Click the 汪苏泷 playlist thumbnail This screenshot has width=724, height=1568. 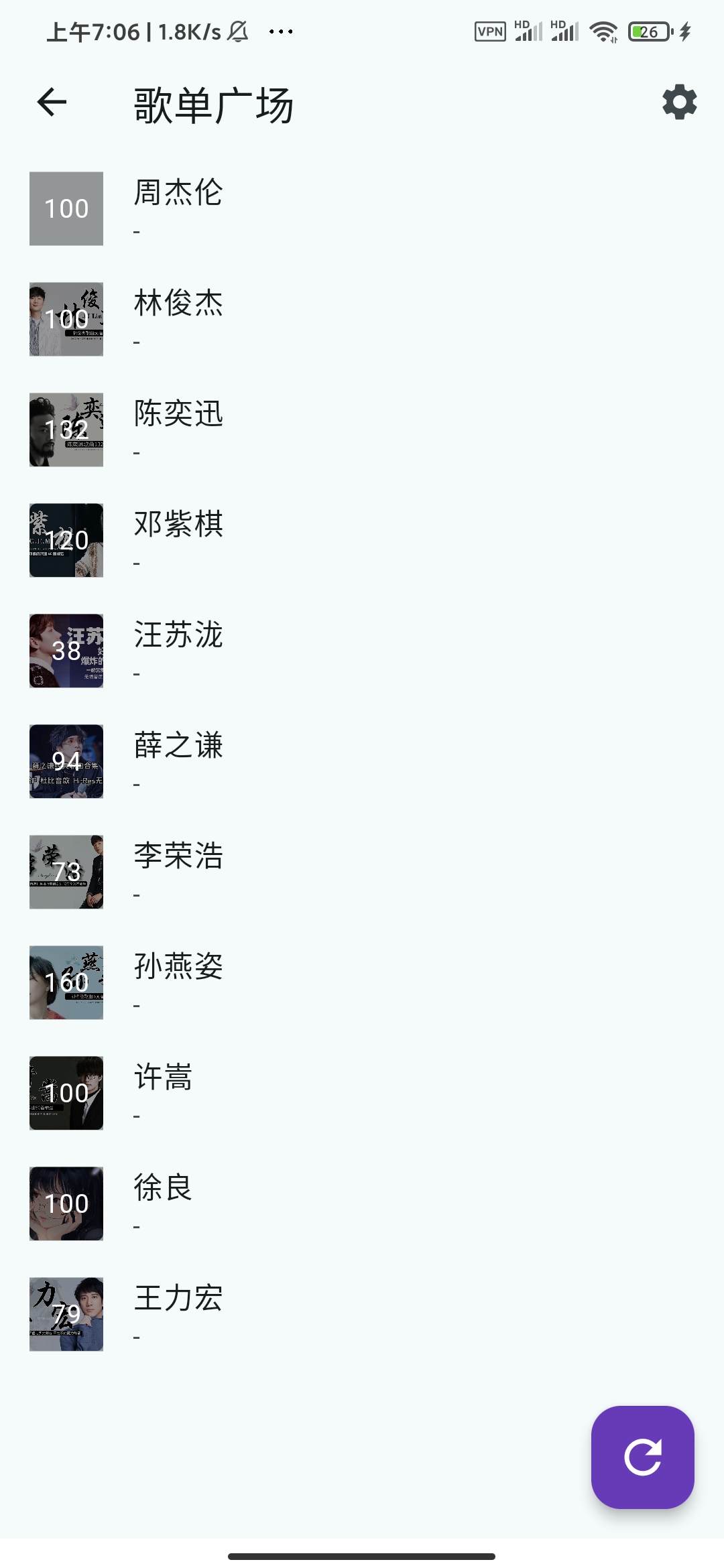pyautogui.click(x=66, y=651)
